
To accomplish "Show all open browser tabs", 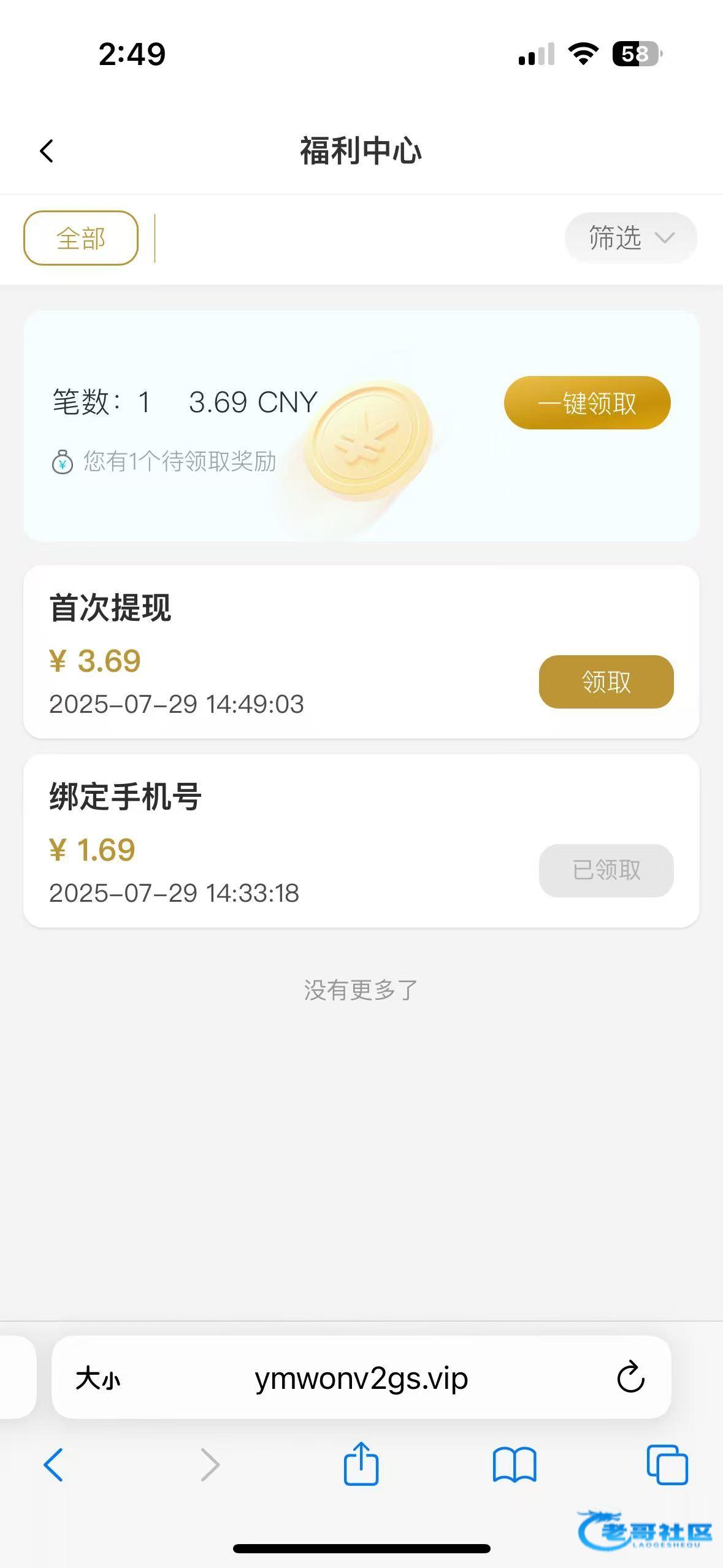I will [667, 1464].
